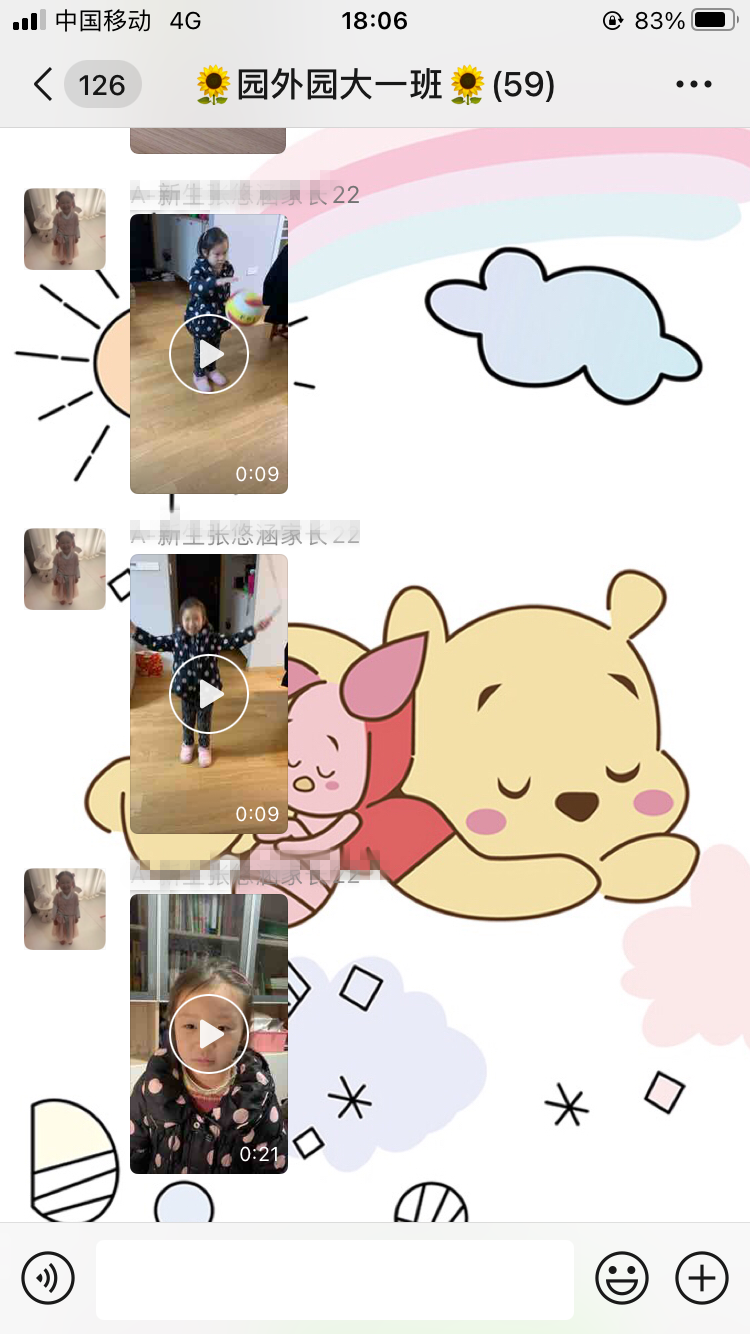Open the plus attachments menu
The image size is (750, 1334).
[702, 1278]
